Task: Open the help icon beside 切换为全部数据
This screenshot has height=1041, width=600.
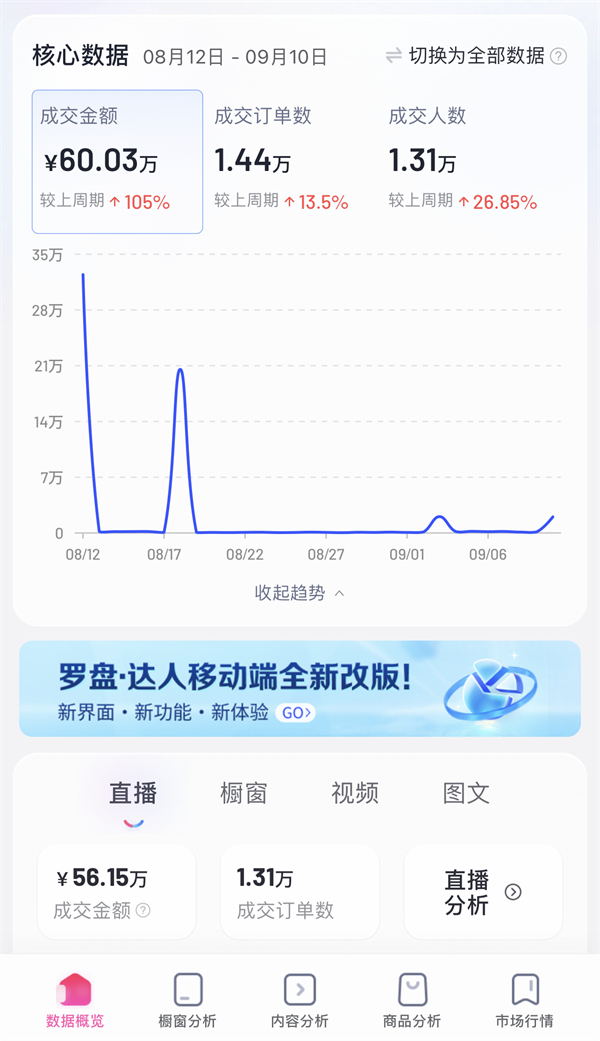Action: 559,56
